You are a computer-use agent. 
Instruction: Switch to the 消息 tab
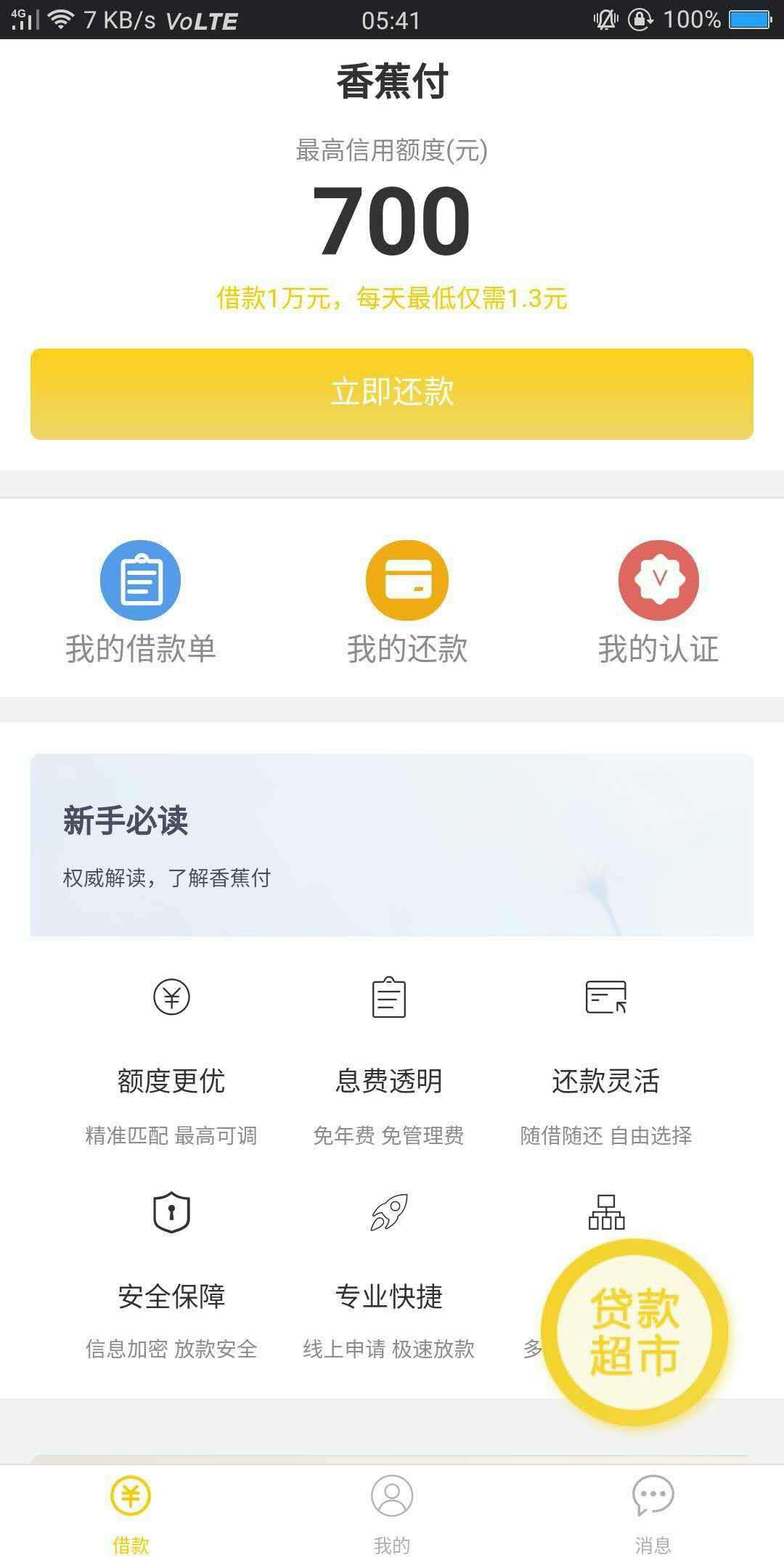tap(653, 1514)
